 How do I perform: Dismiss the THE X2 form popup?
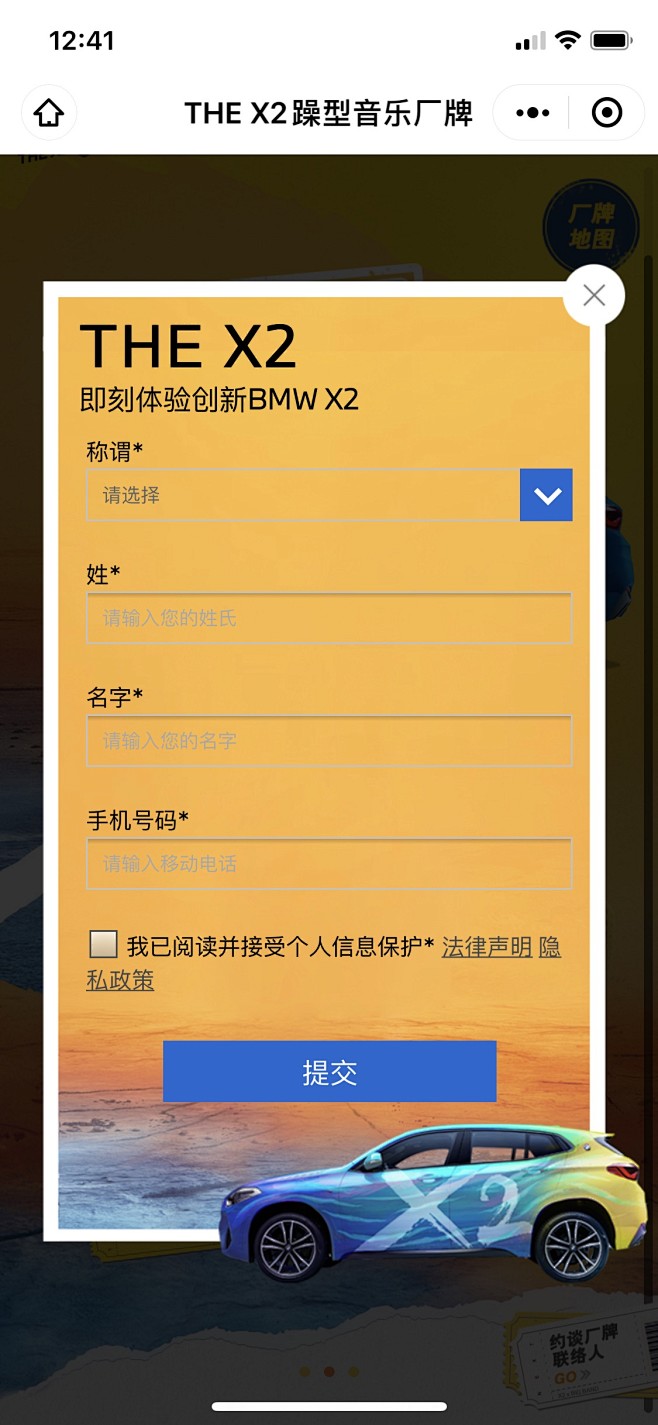[594, 296]
